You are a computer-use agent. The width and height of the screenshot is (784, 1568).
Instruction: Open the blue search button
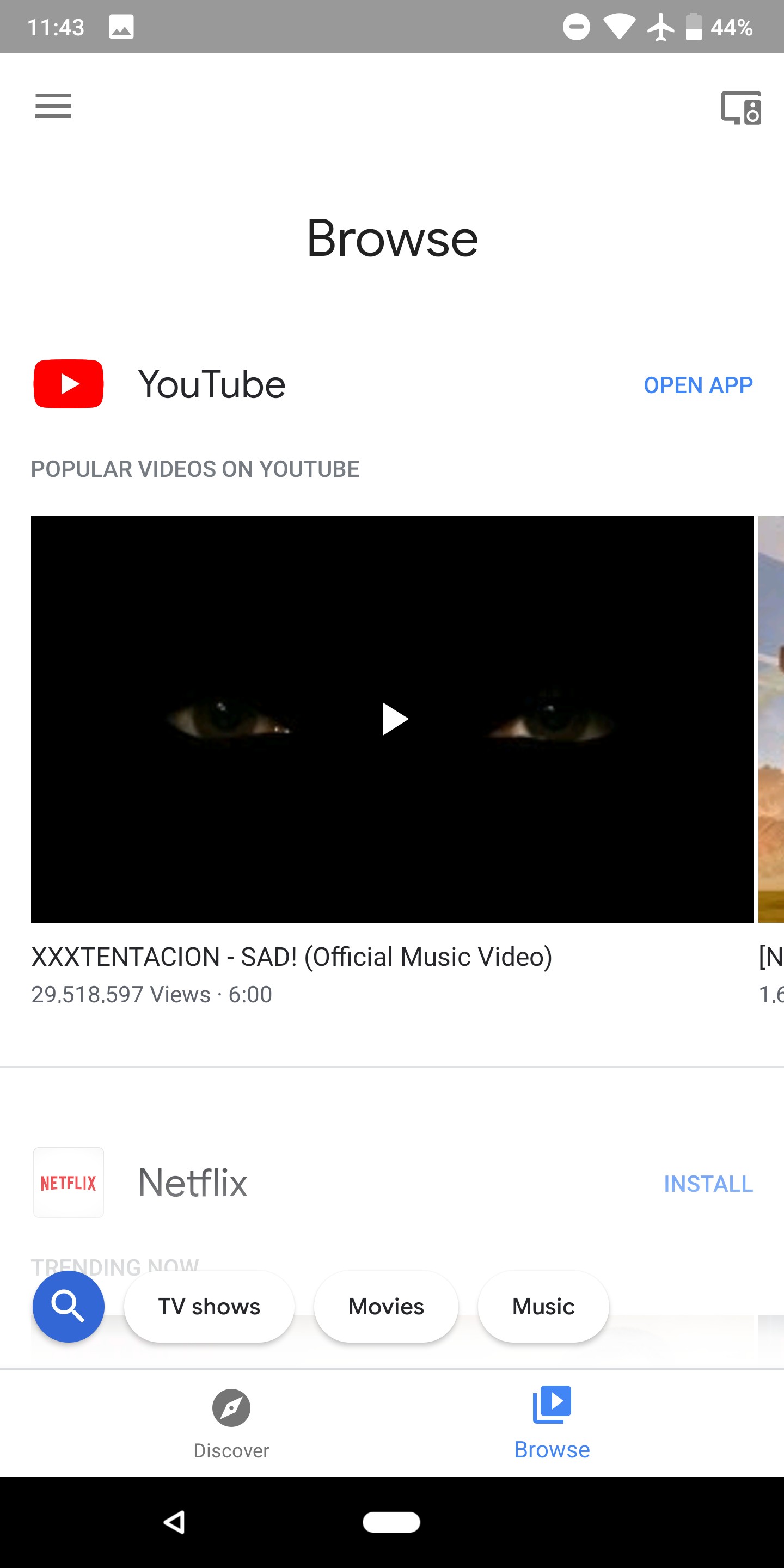click(68, 1306)
